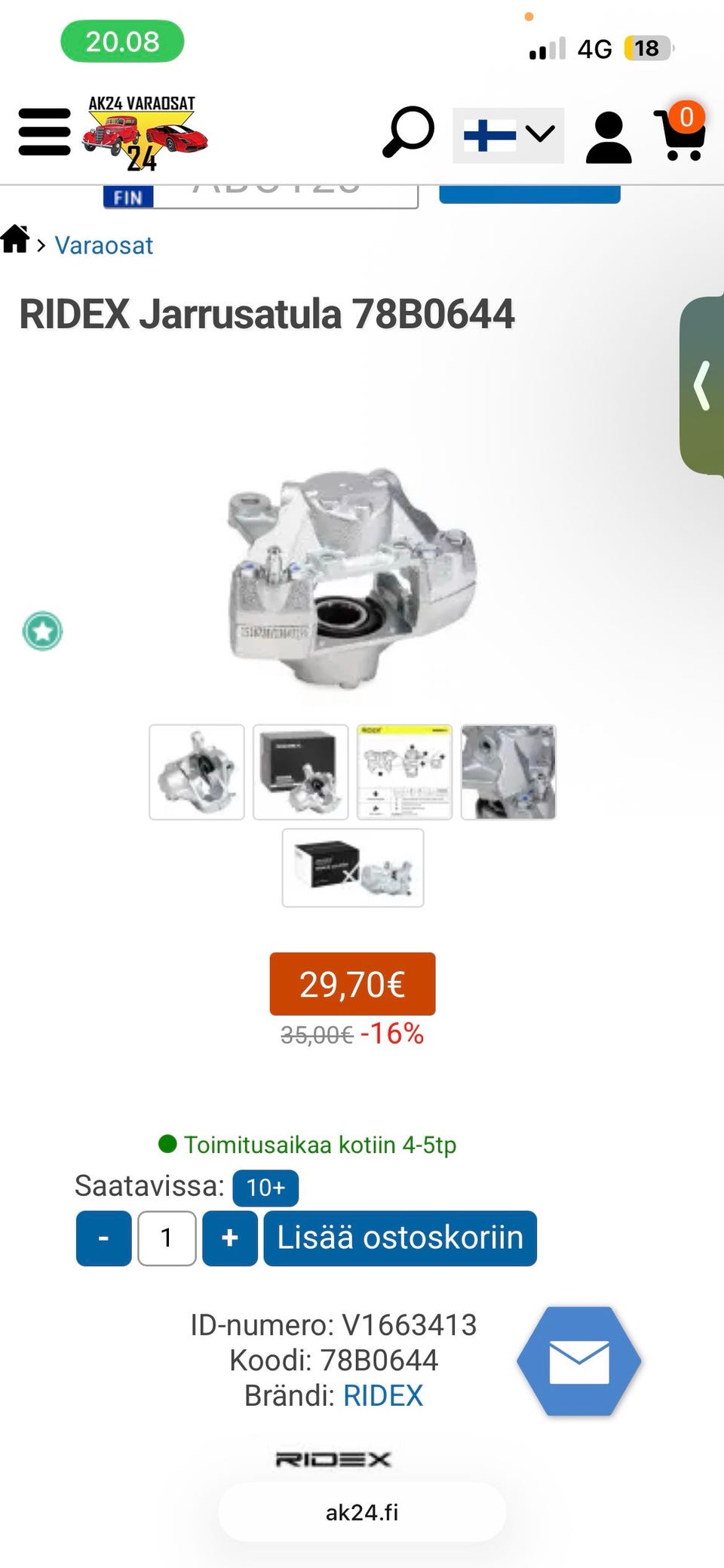Open the hamburger menu
The height and width of the screenshot is (1568, 724).
pos(44,132)
